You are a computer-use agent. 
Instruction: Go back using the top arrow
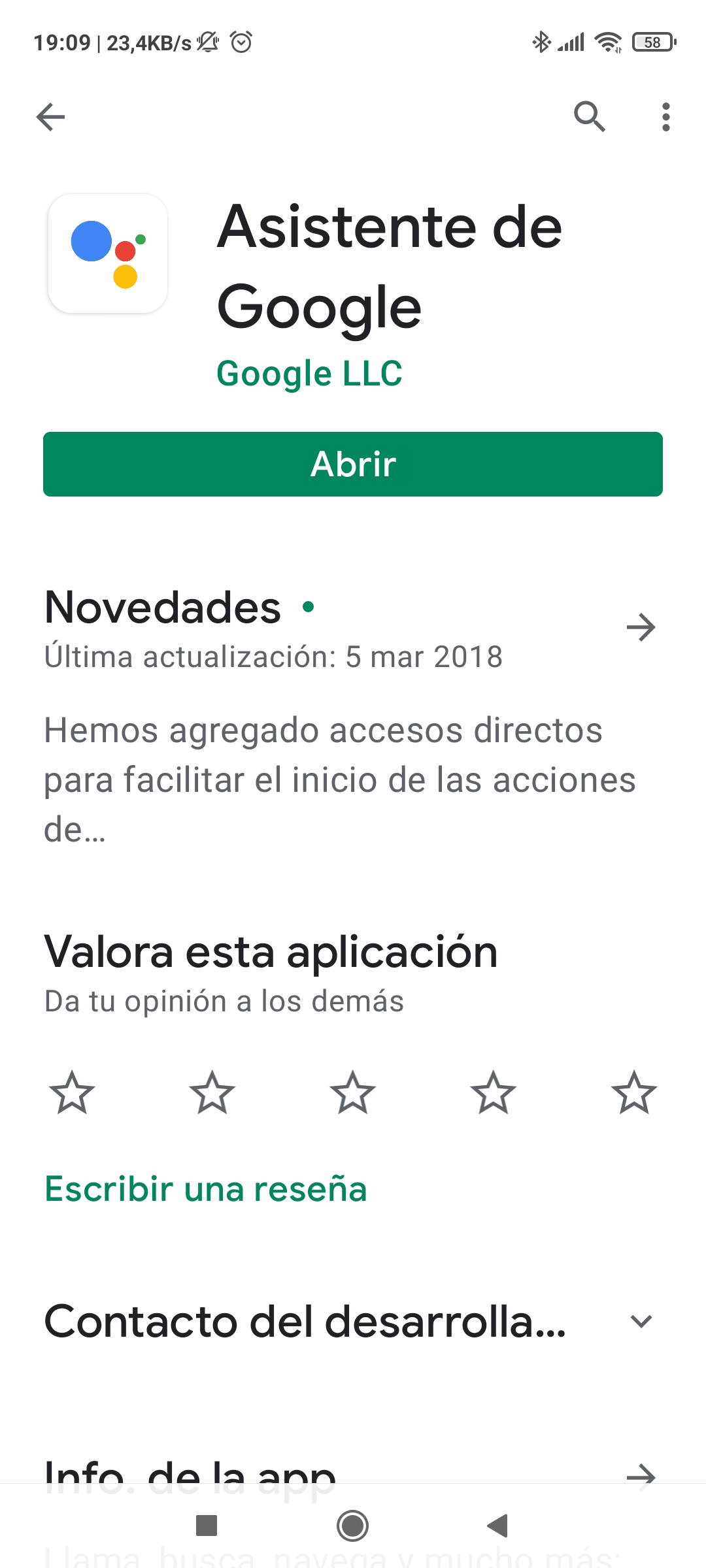[50, 118]
